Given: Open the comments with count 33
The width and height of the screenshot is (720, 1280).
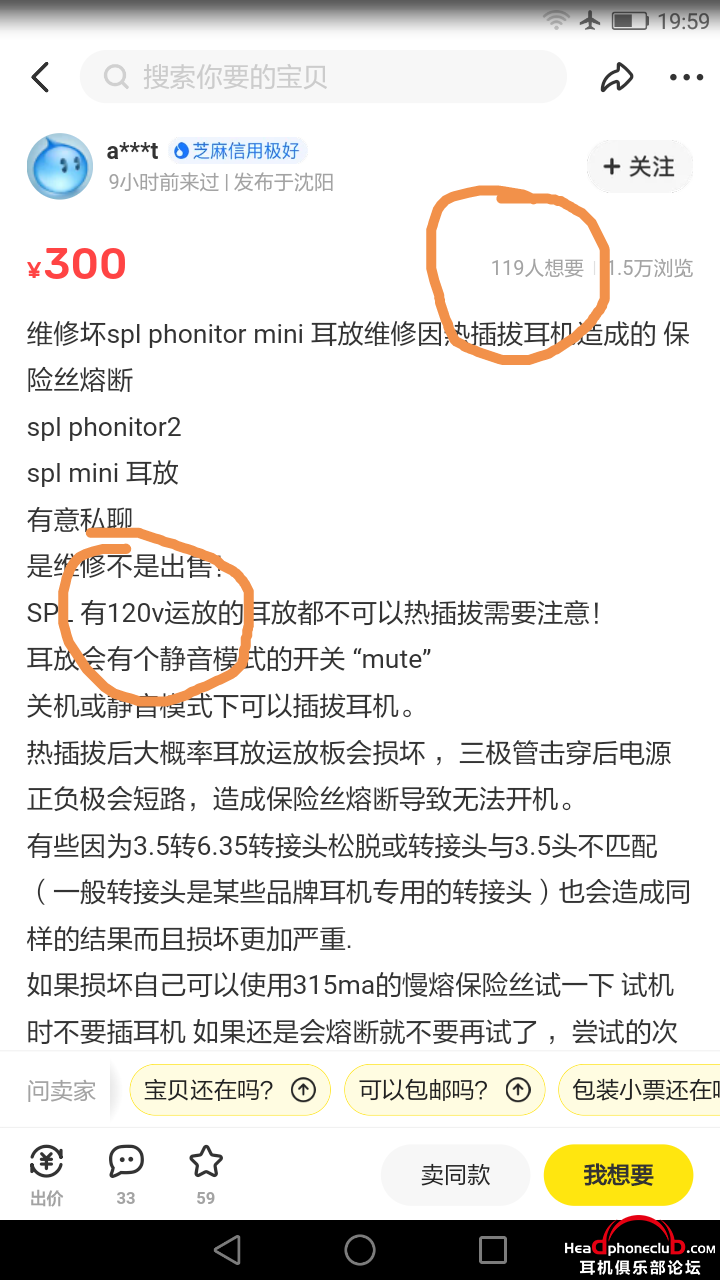Looking at the screenshot, I should click(x=126, y=1174).
